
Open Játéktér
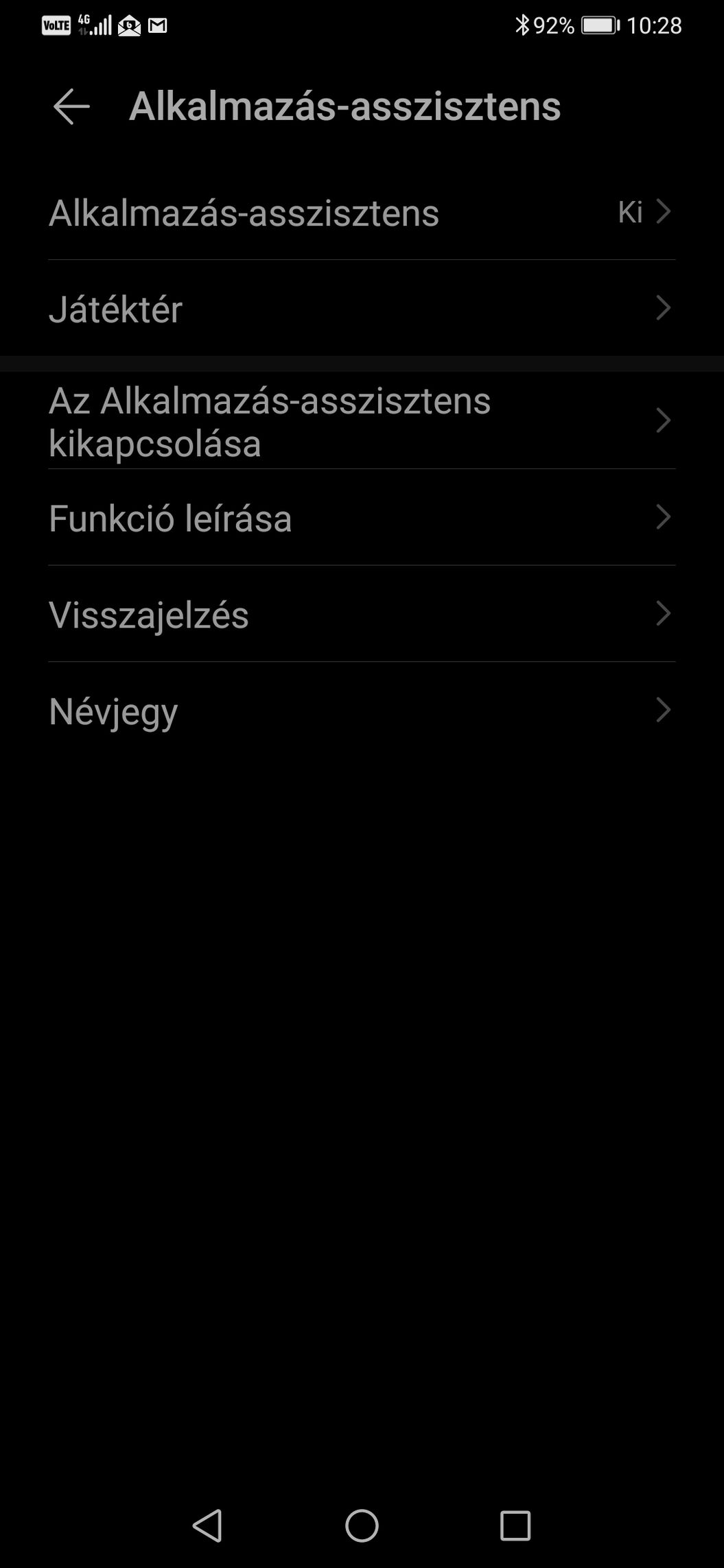coord(362,308)
